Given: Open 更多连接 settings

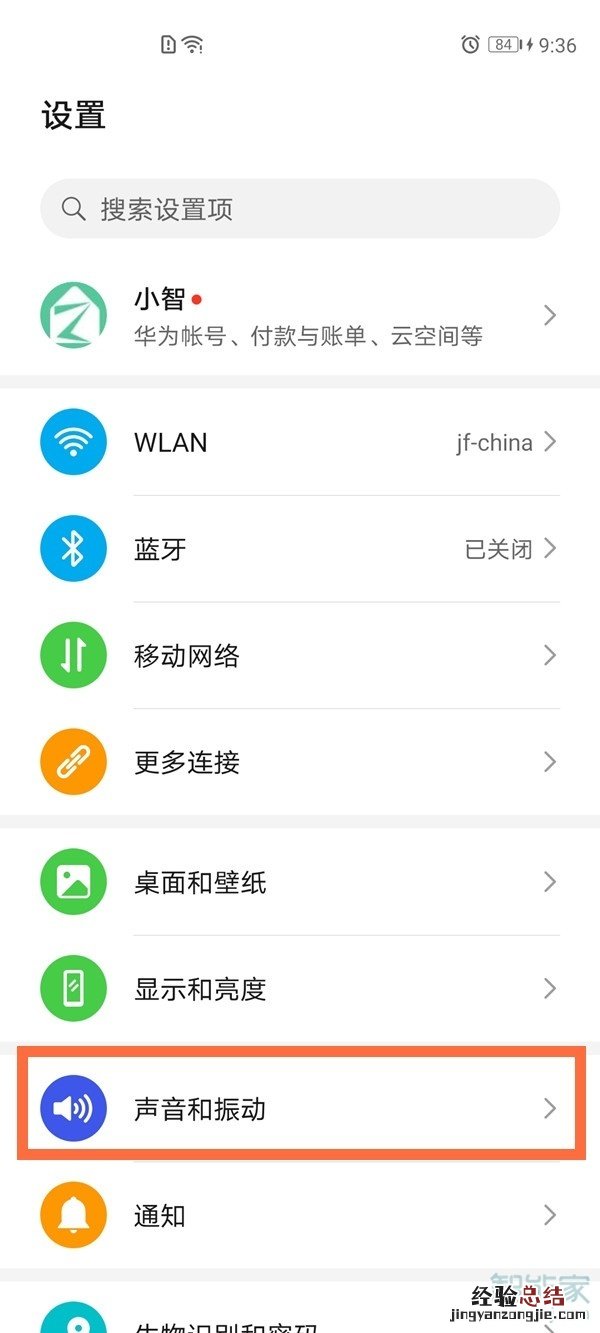Looking at the screenshot, I should (300, 763).
